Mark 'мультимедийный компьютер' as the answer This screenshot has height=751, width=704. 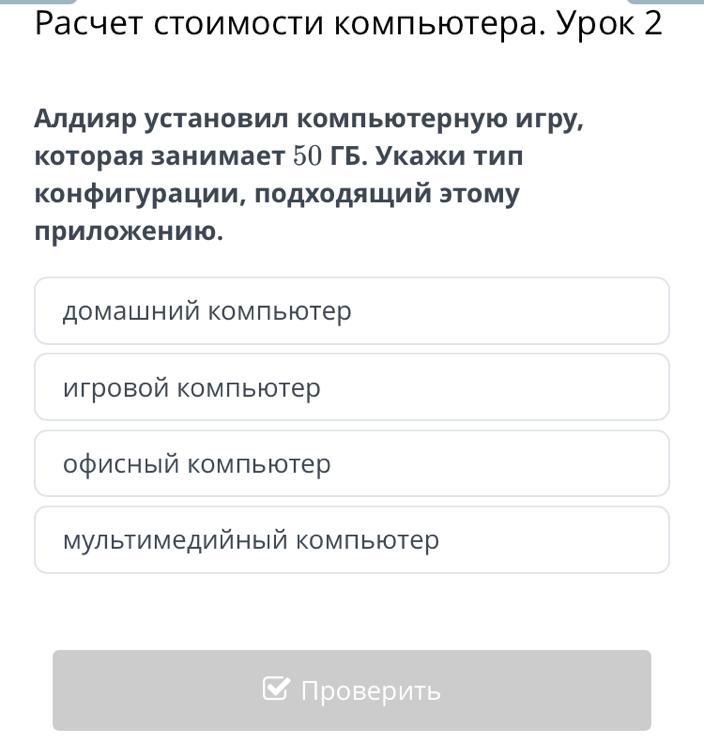click(x=351, y=540)
